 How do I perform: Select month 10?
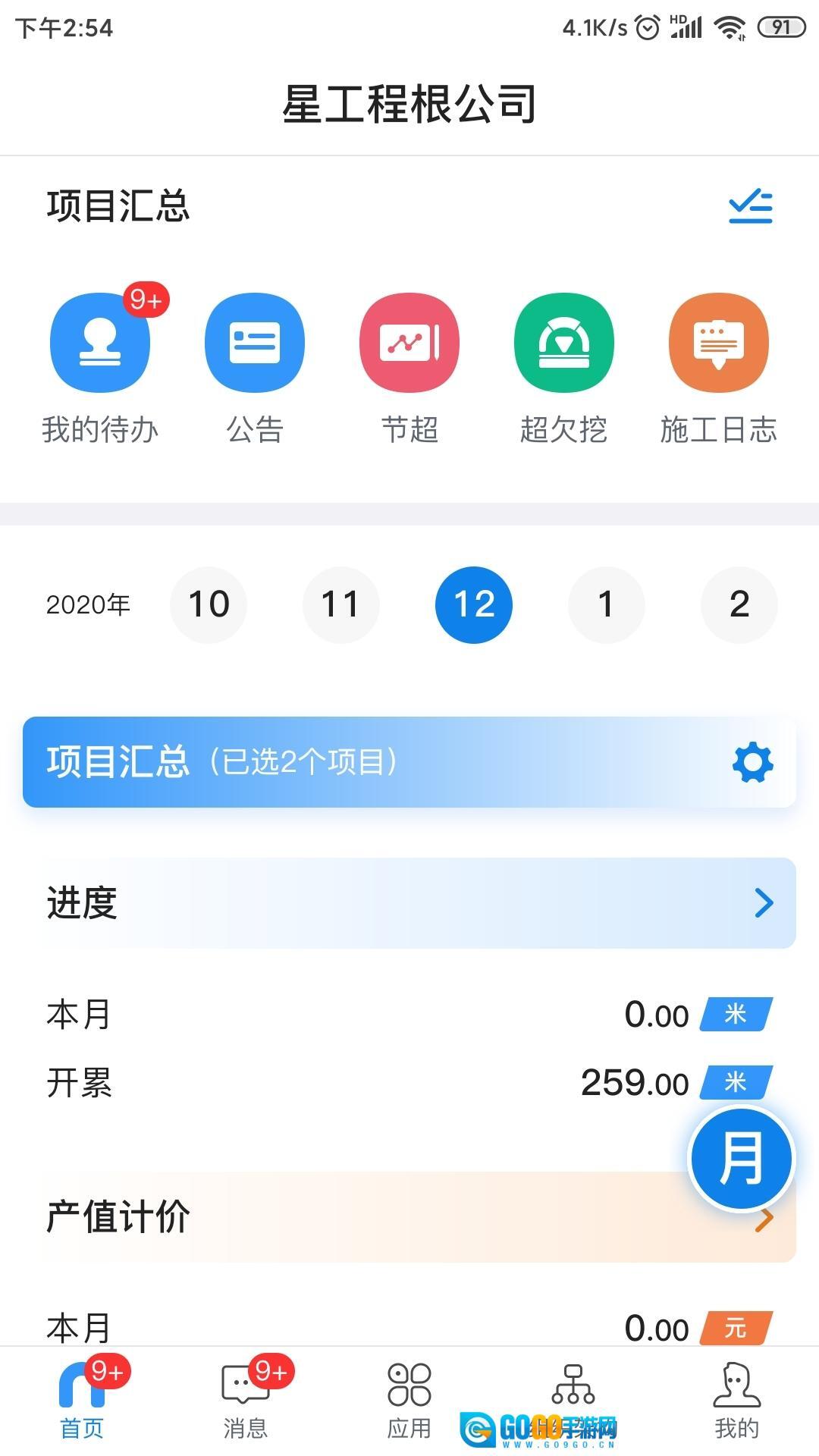(x=209, y=604)
